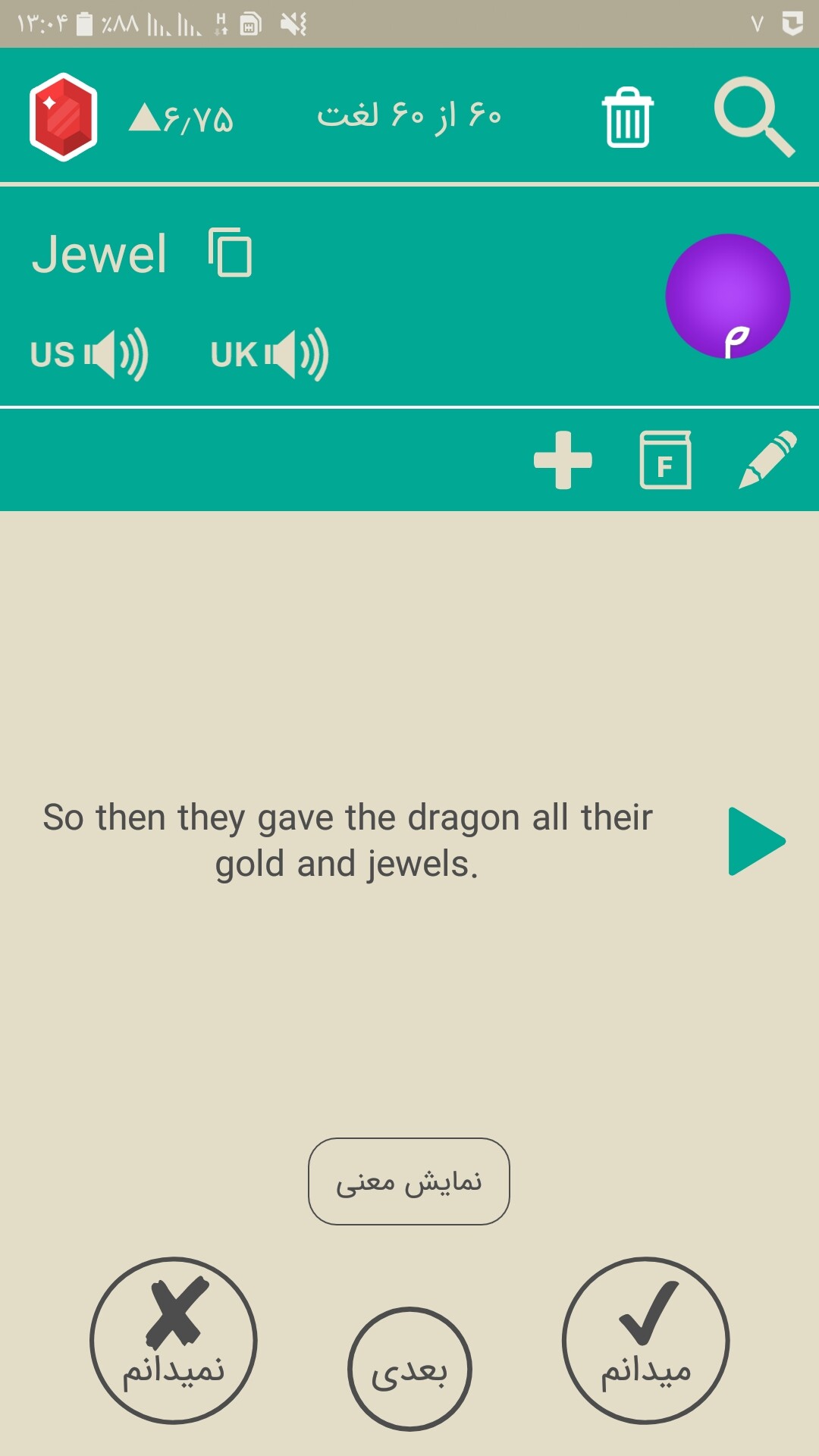
Task: Tap the trash can delete icon
Action: pyautogui.click(x=627, y=118)
